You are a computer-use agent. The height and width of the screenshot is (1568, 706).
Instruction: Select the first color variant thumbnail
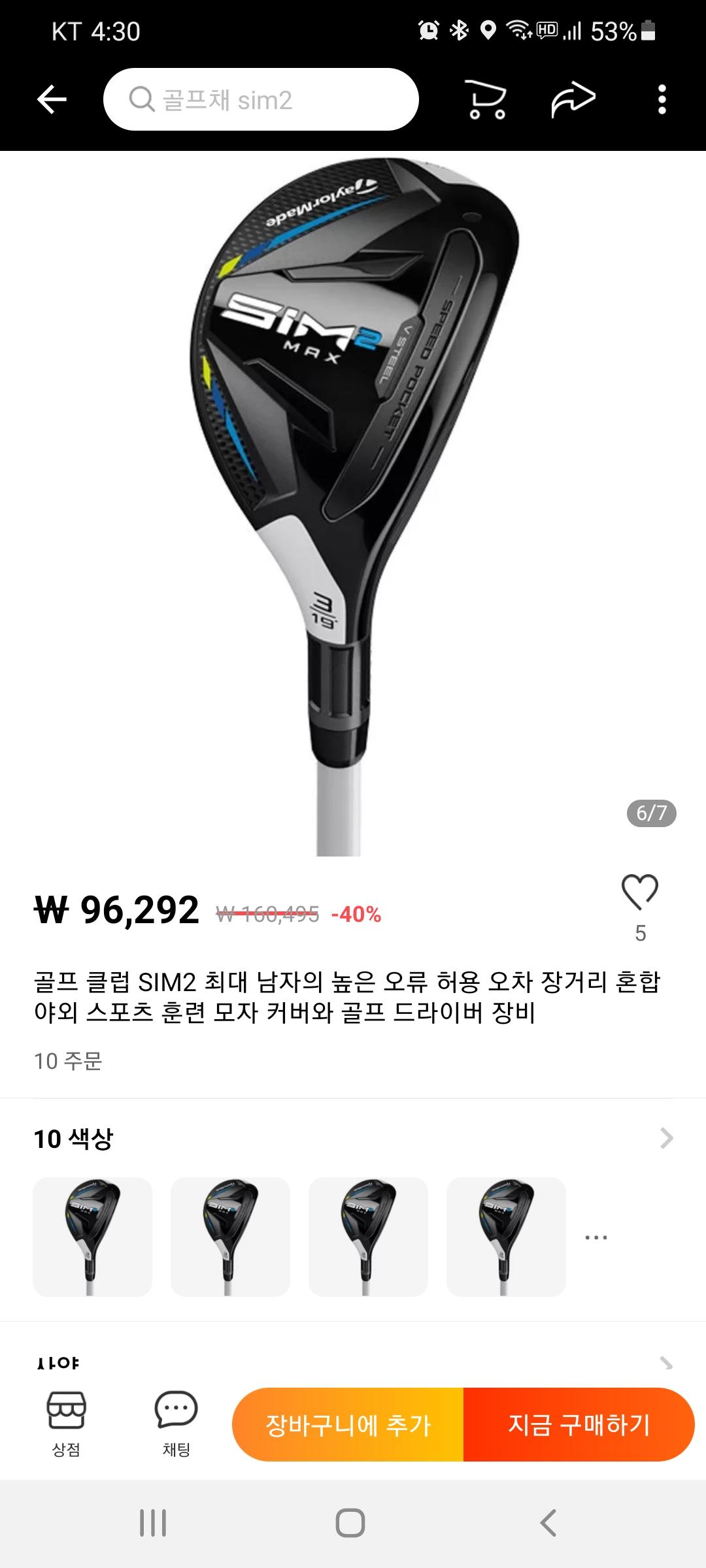point(92,1237)
